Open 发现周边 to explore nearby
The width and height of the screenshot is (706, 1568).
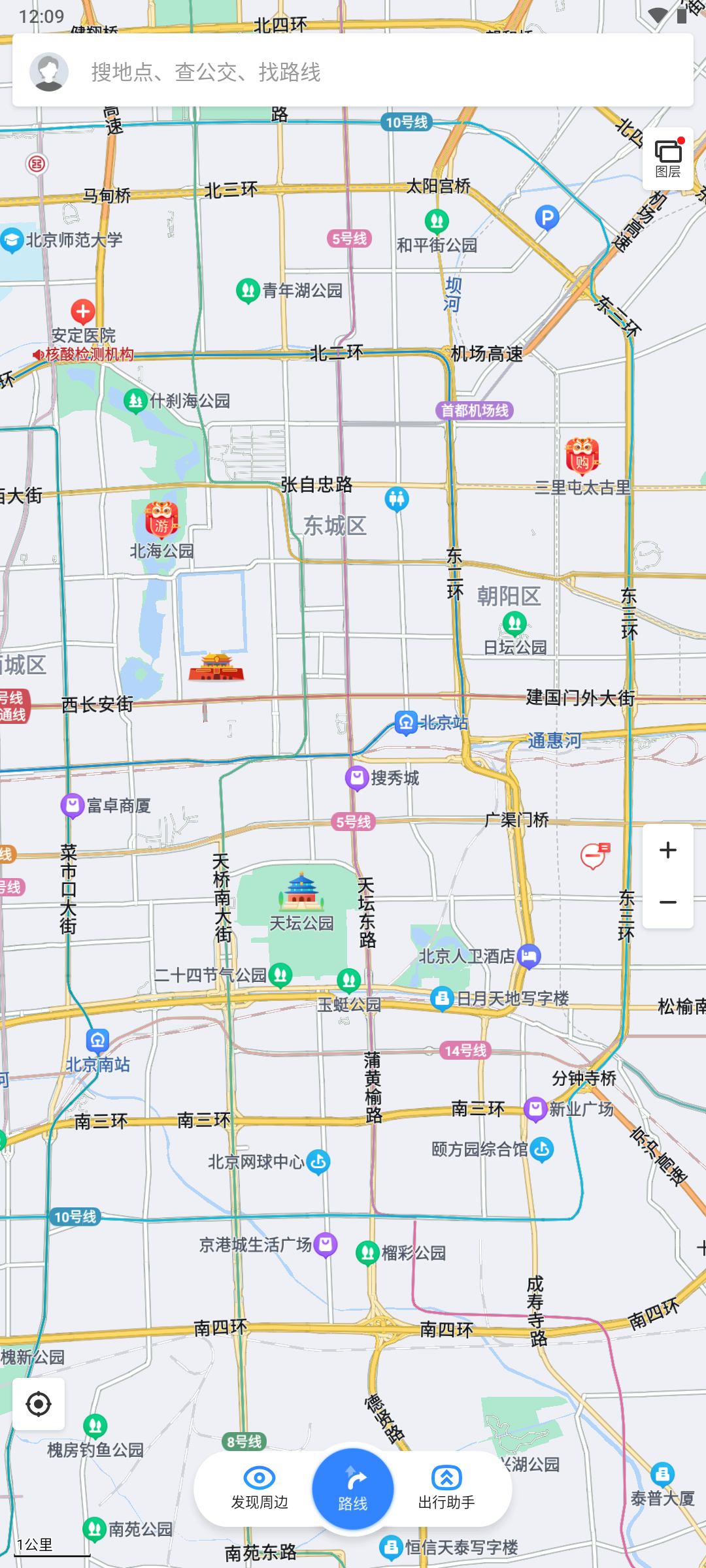click(260, 1488)
